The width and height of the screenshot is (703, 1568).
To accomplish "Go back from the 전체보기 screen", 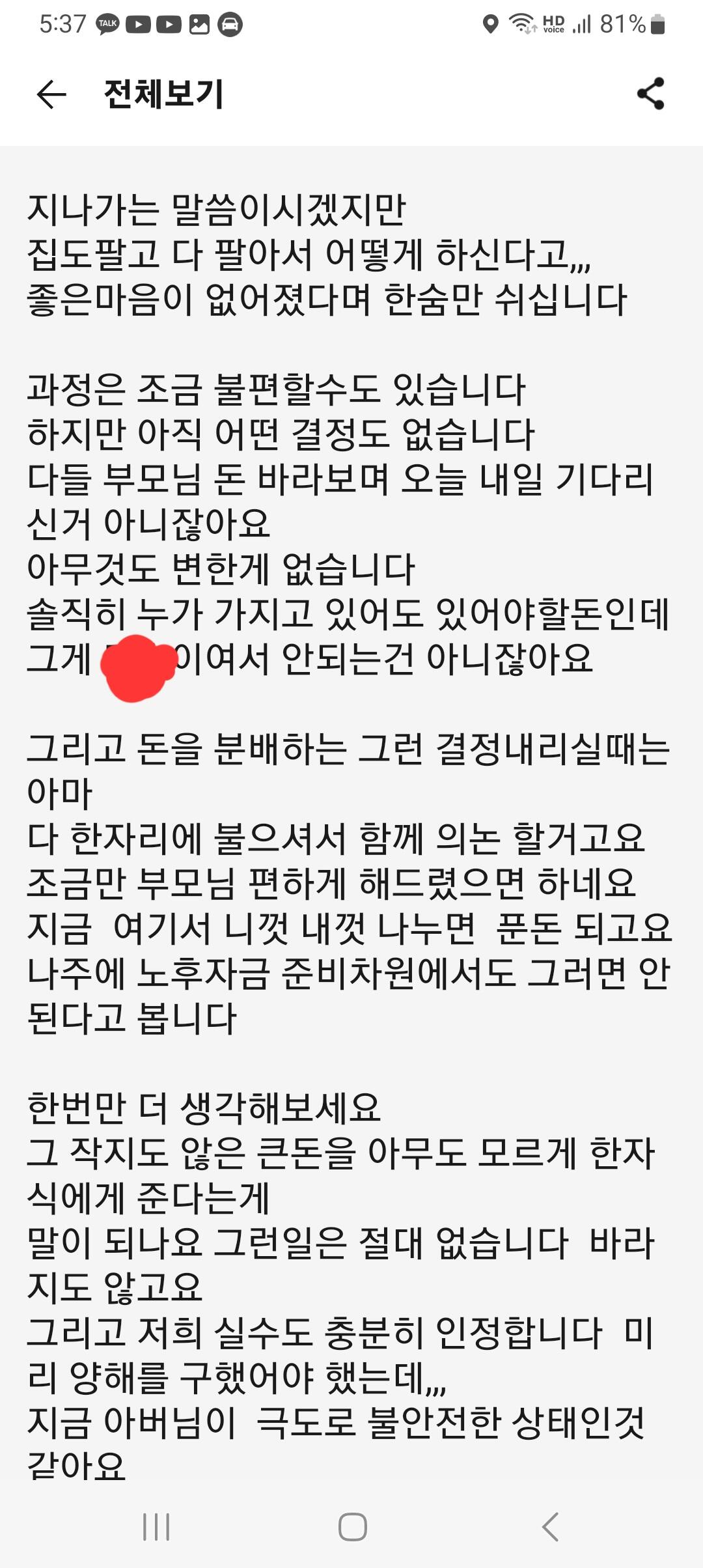I will click(x=51, y=94).
